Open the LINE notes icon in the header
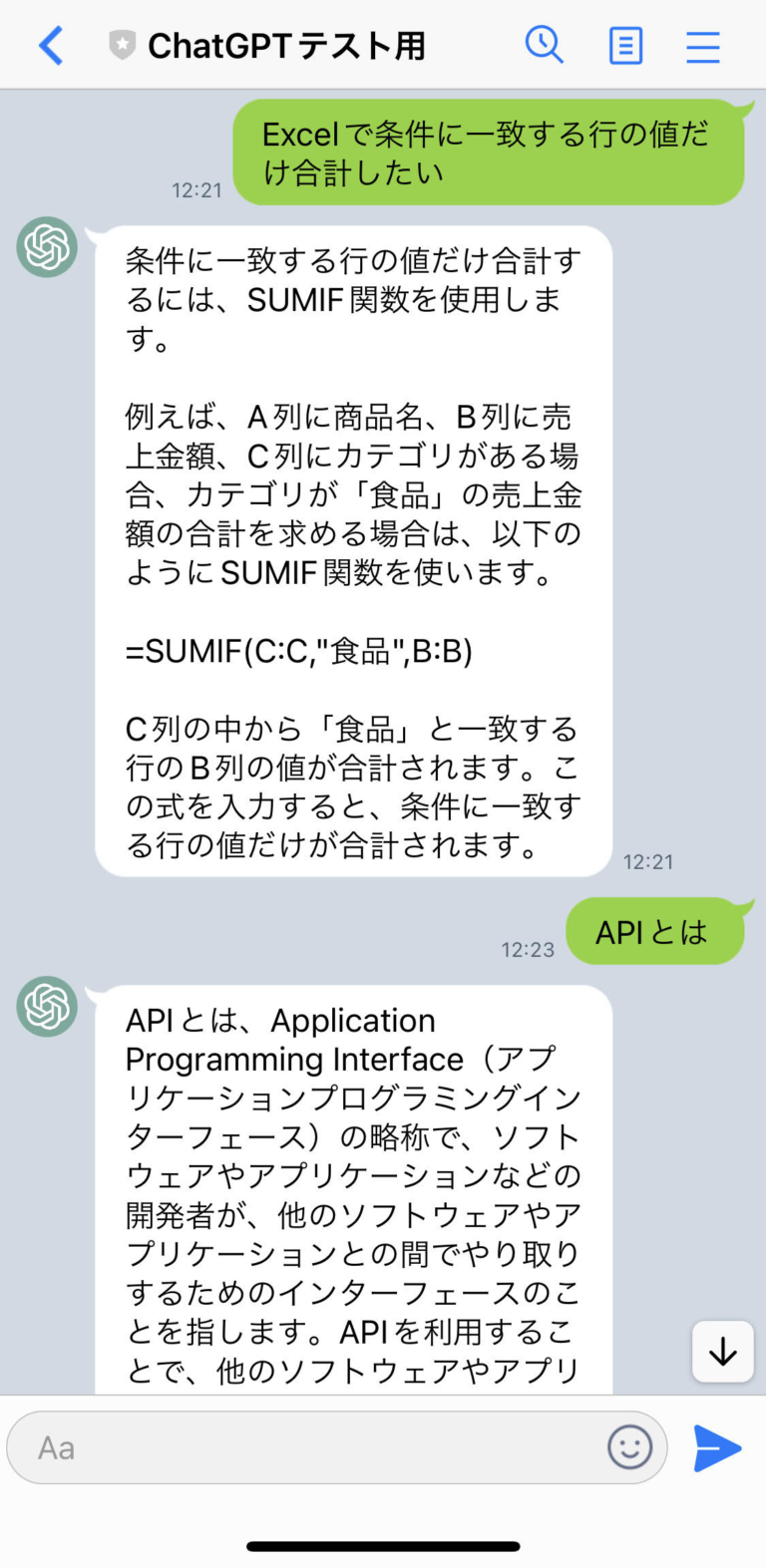This screenshot has height=1568, width=766. [625, 45]
